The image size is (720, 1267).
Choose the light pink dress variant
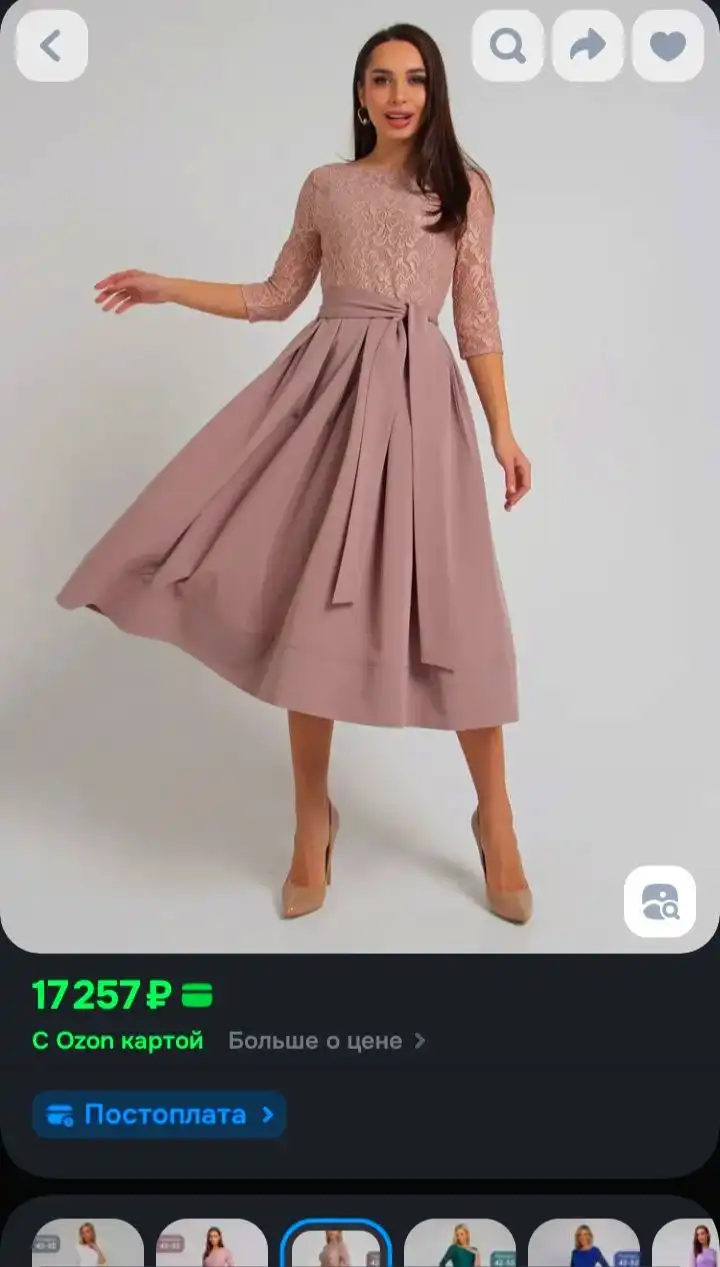point(212,1245)
